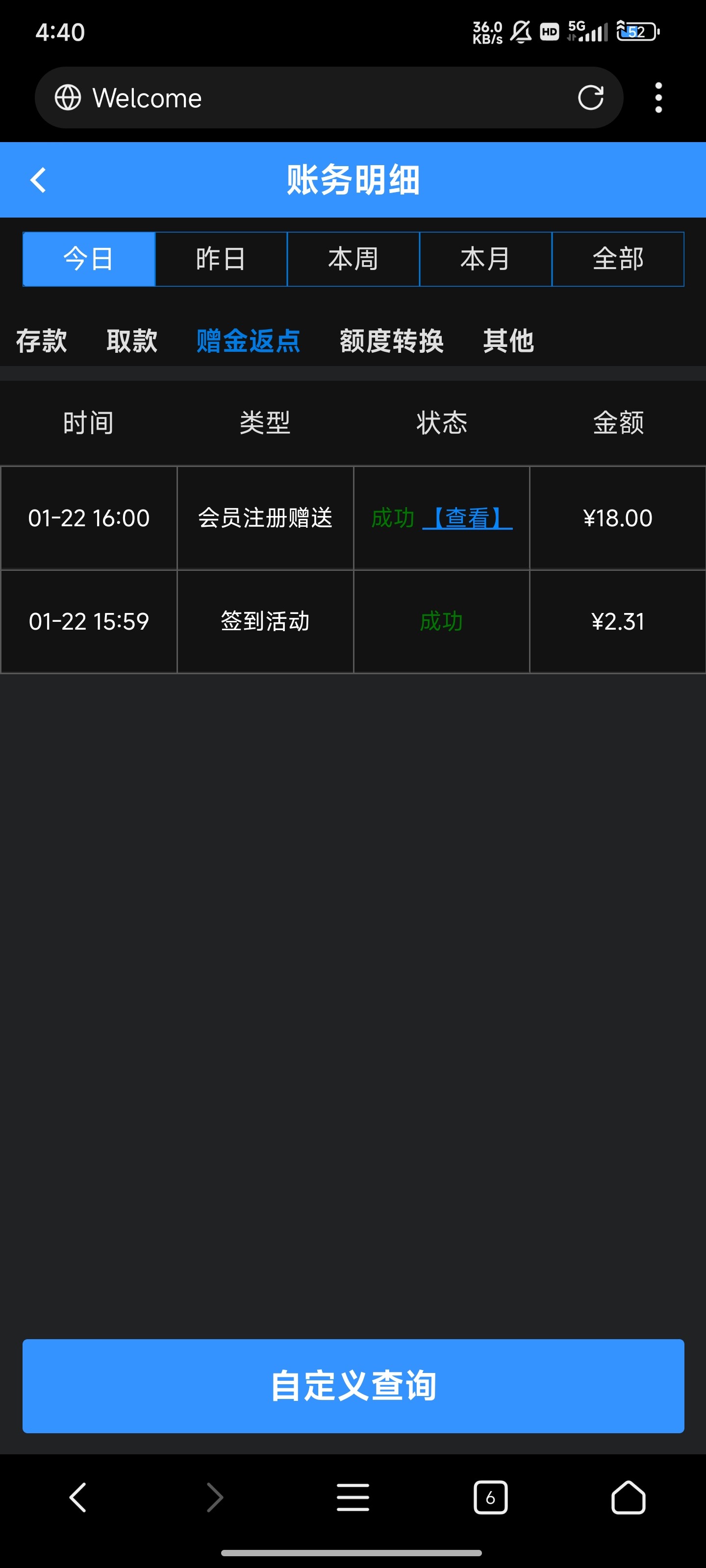Open the 其他 tab
Image resolution: width=706 pixels, height=1568 pixels.
508,341
